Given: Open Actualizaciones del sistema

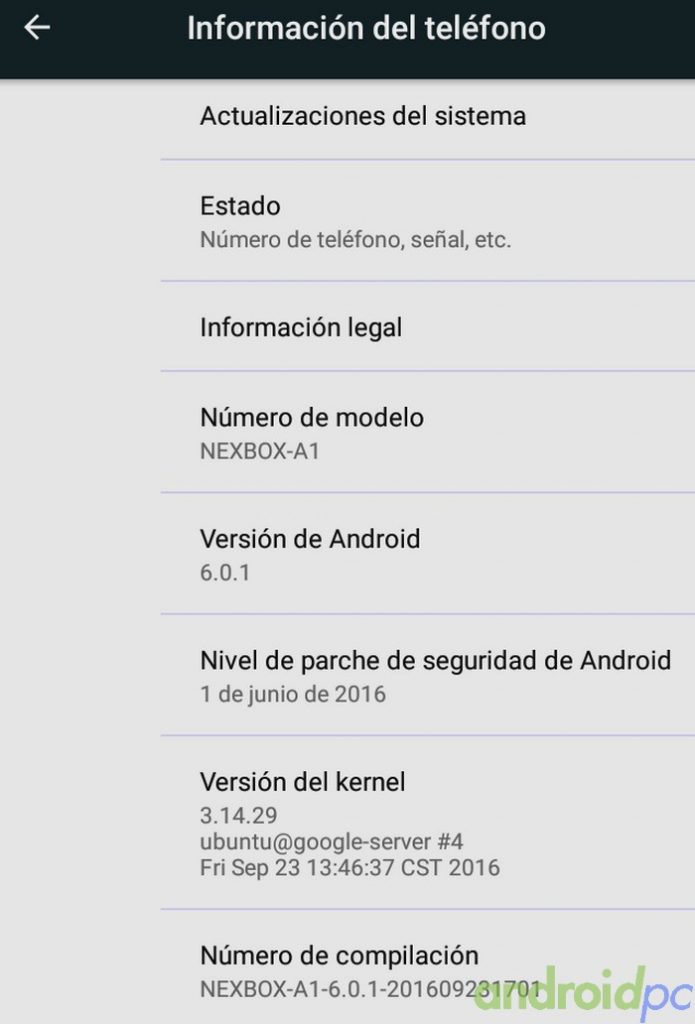Looking at the screenshot, I should tap(362, 116).
